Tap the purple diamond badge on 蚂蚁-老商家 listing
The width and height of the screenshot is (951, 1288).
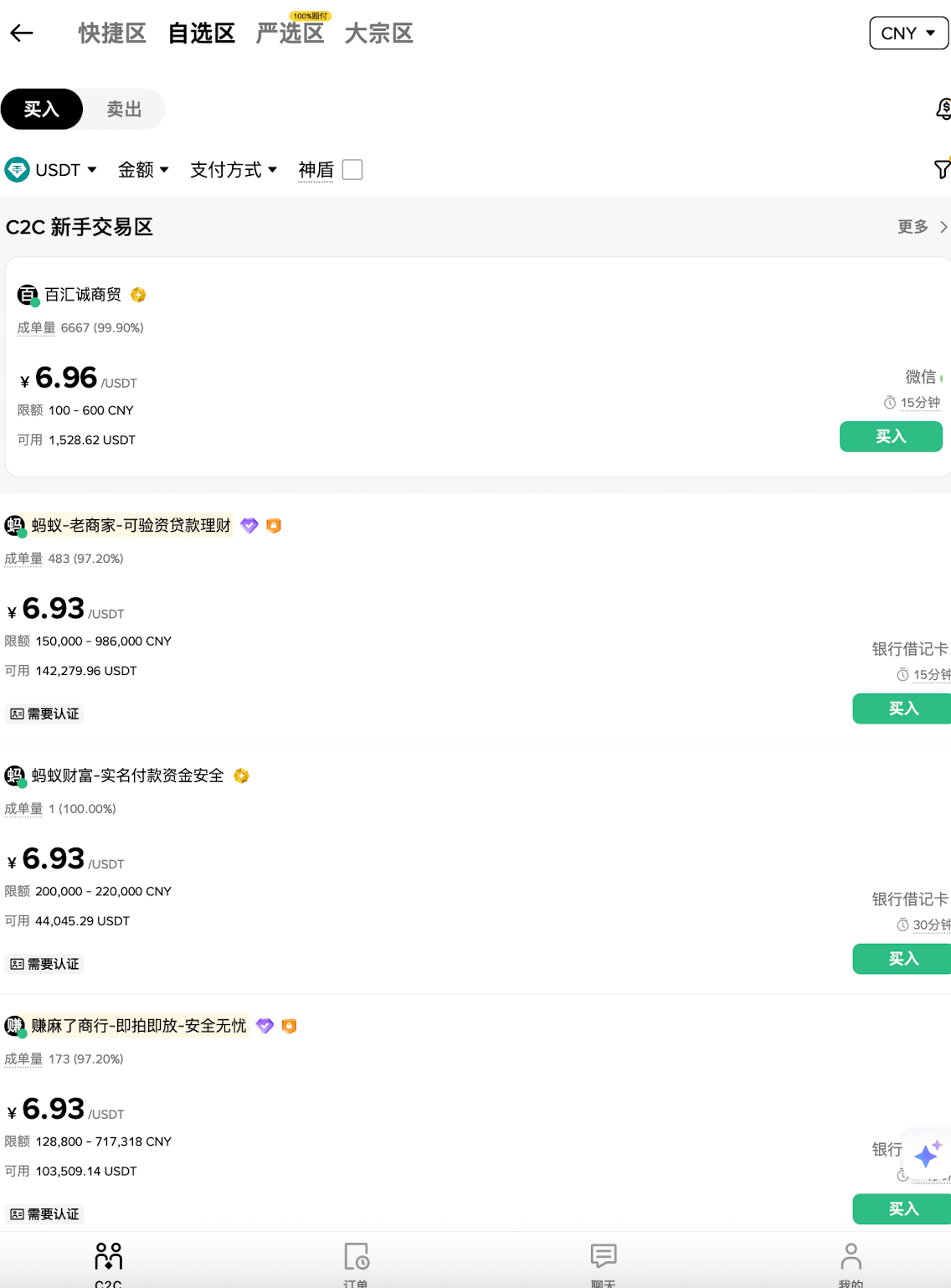249,526
